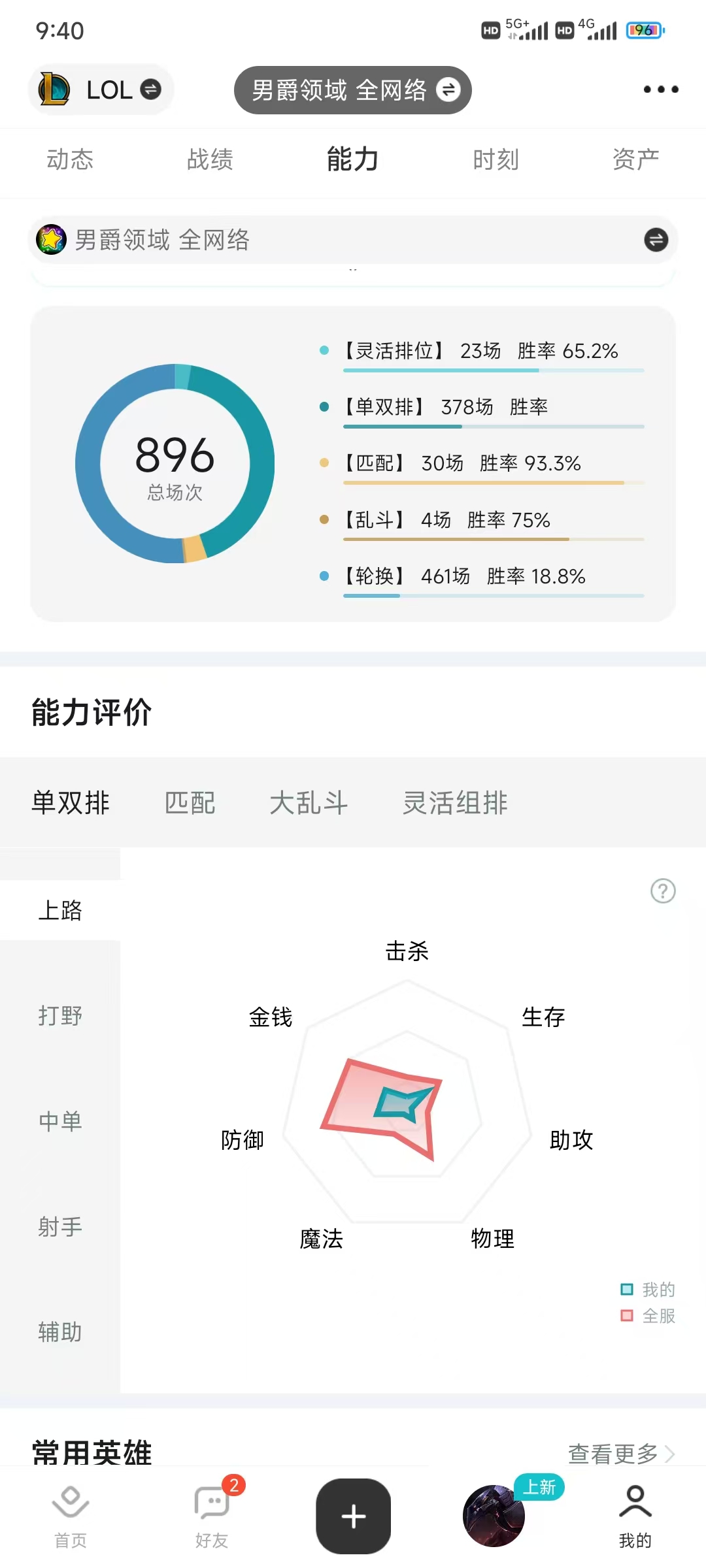Select the 大乱斗 ability tab
706x1568 pixels.
pos(309,802)
